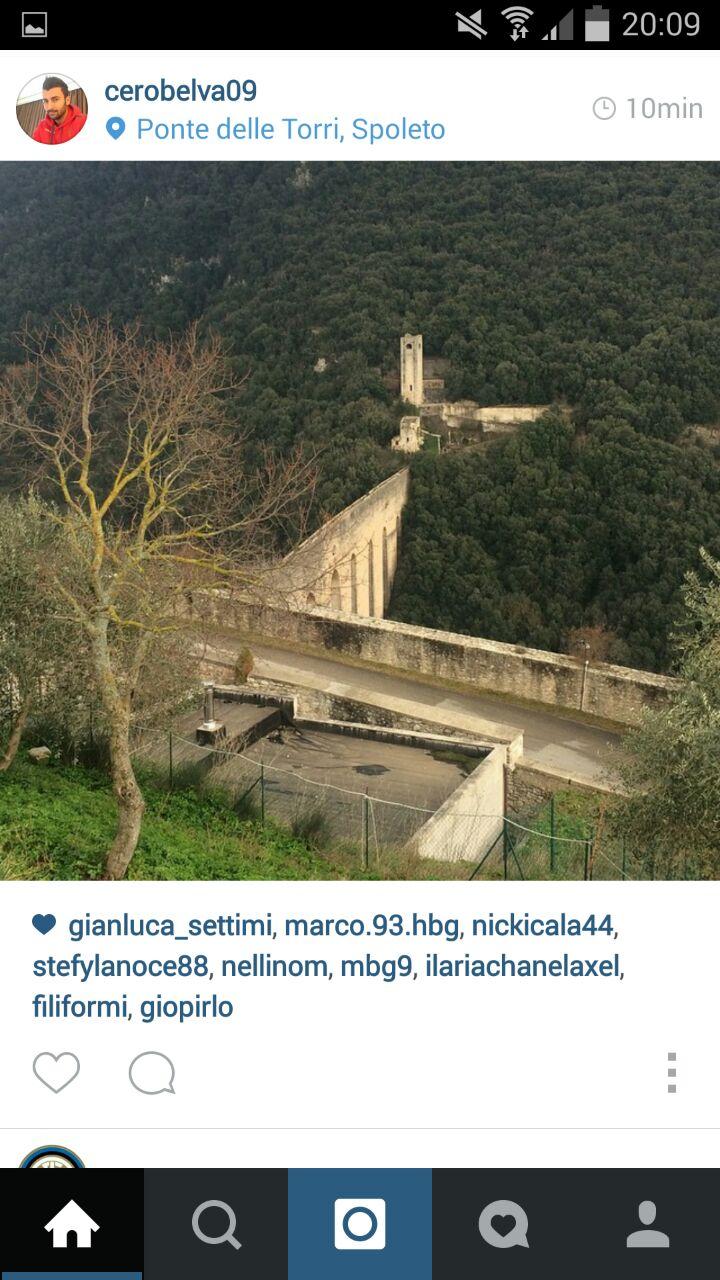Switch to the Activity heart tab

tap(504, 1224)
